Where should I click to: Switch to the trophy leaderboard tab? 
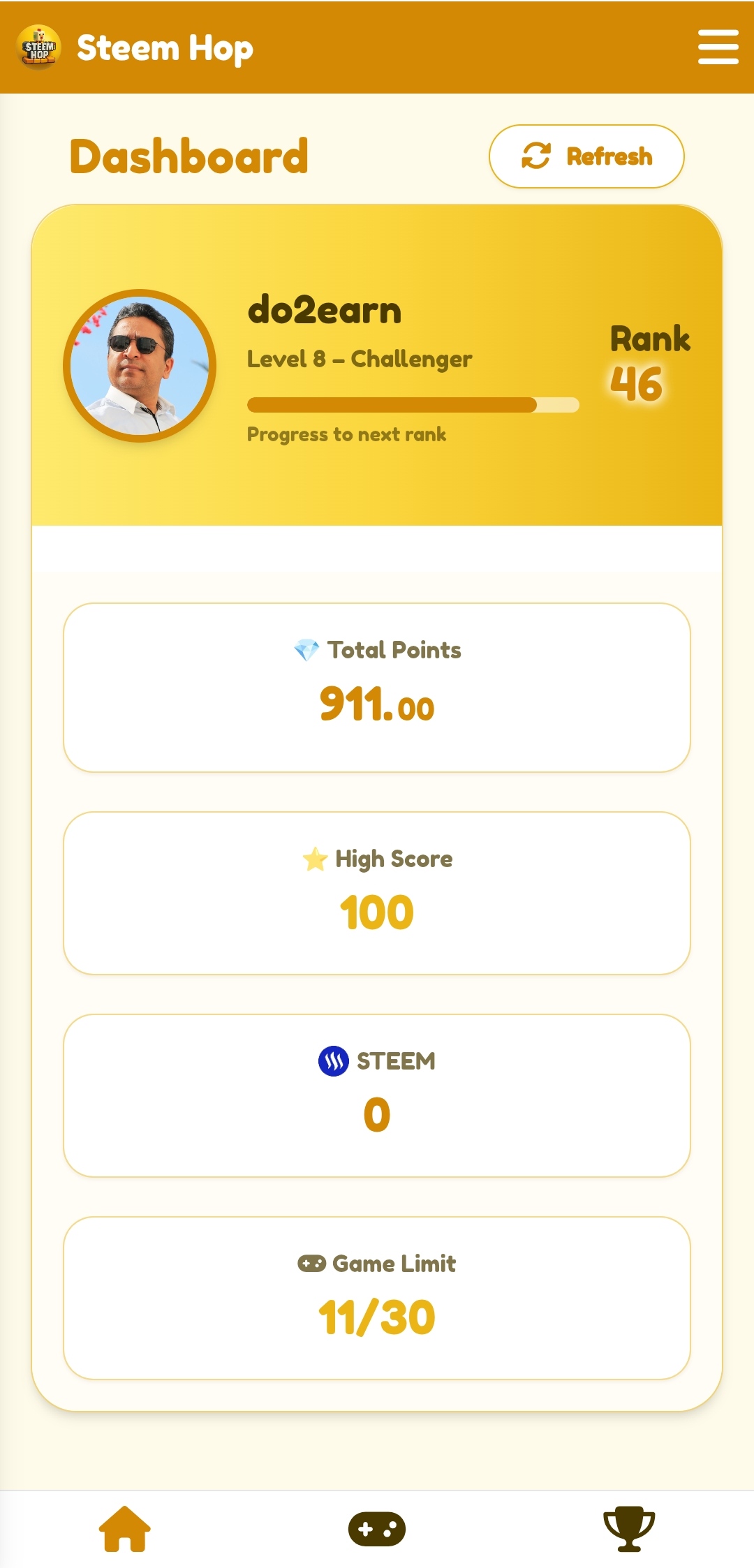pyautogui.click(x=629, y=1529)
